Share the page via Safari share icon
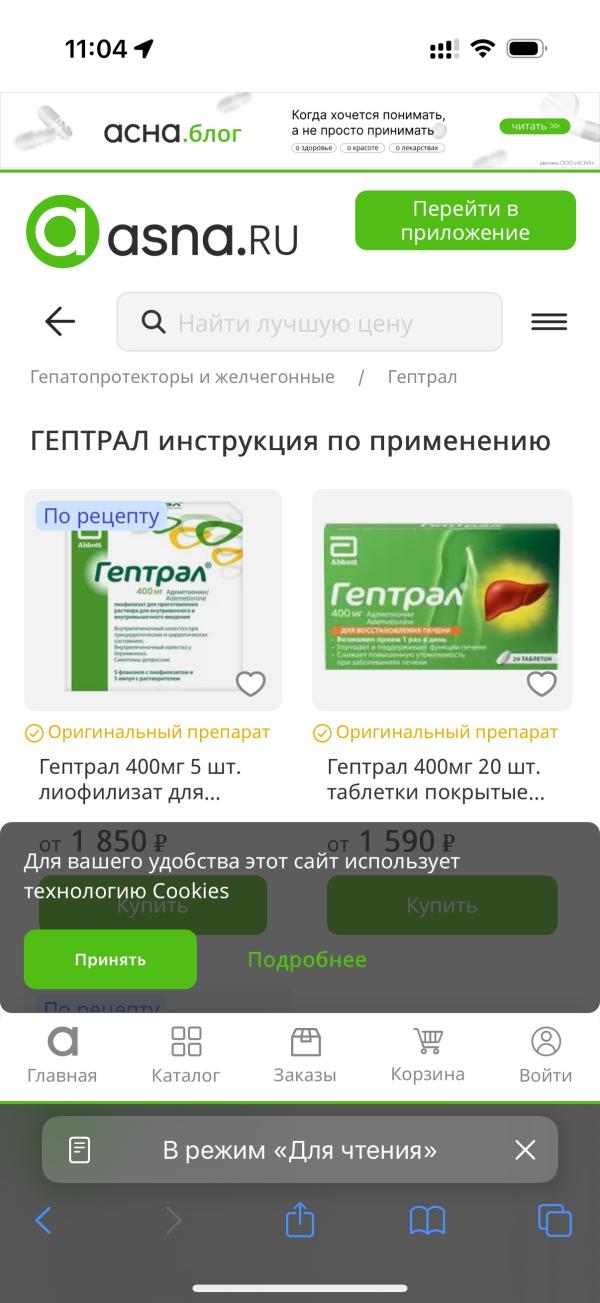 click(300, 1219)
